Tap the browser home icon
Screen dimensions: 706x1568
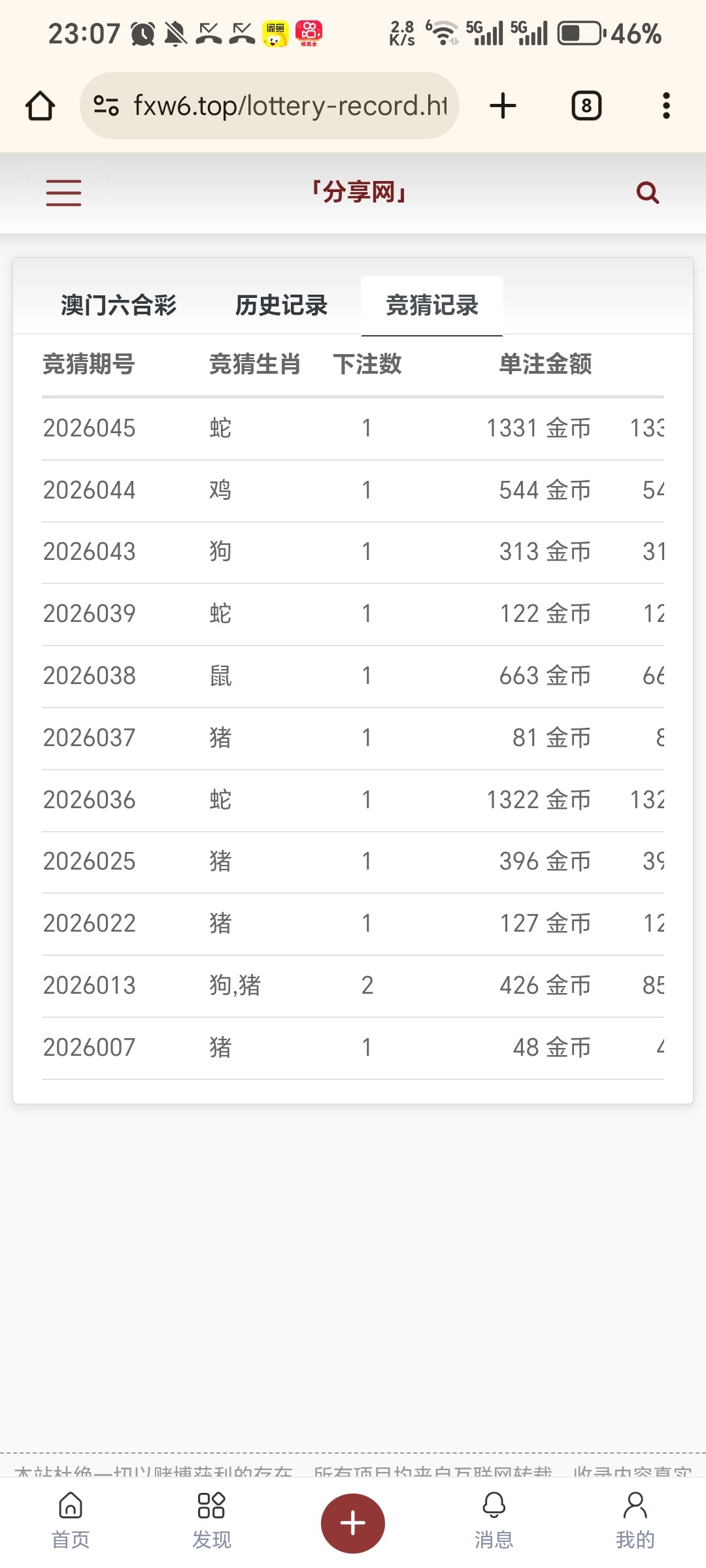pyautogui.click(x=40, y=105)
